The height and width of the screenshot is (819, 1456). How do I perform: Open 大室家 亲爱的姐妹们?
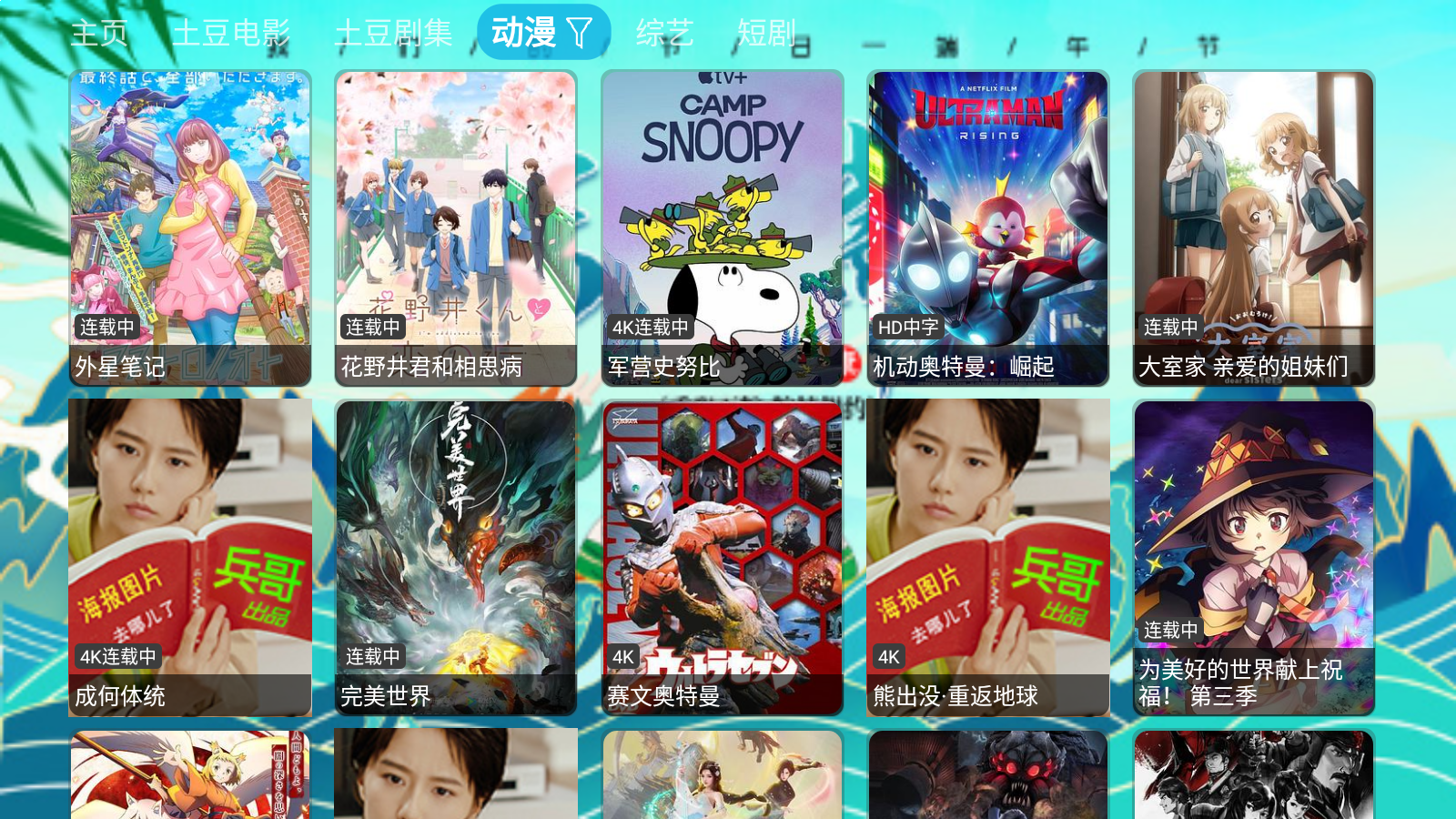pyautogui.click(x=1254, y=227)
